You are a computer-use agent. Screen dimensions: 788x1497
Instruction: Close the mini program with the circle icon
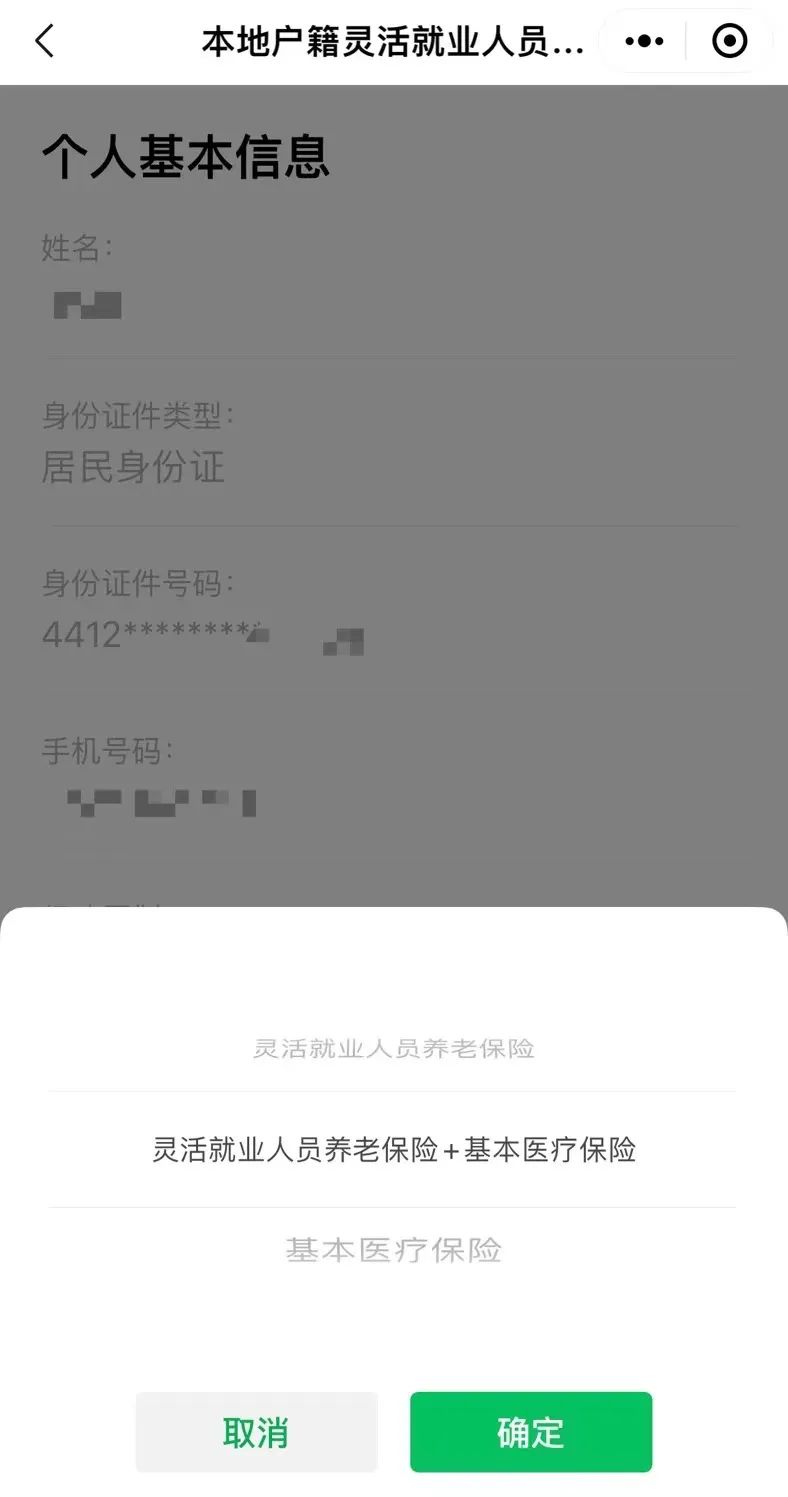(729, 41)
